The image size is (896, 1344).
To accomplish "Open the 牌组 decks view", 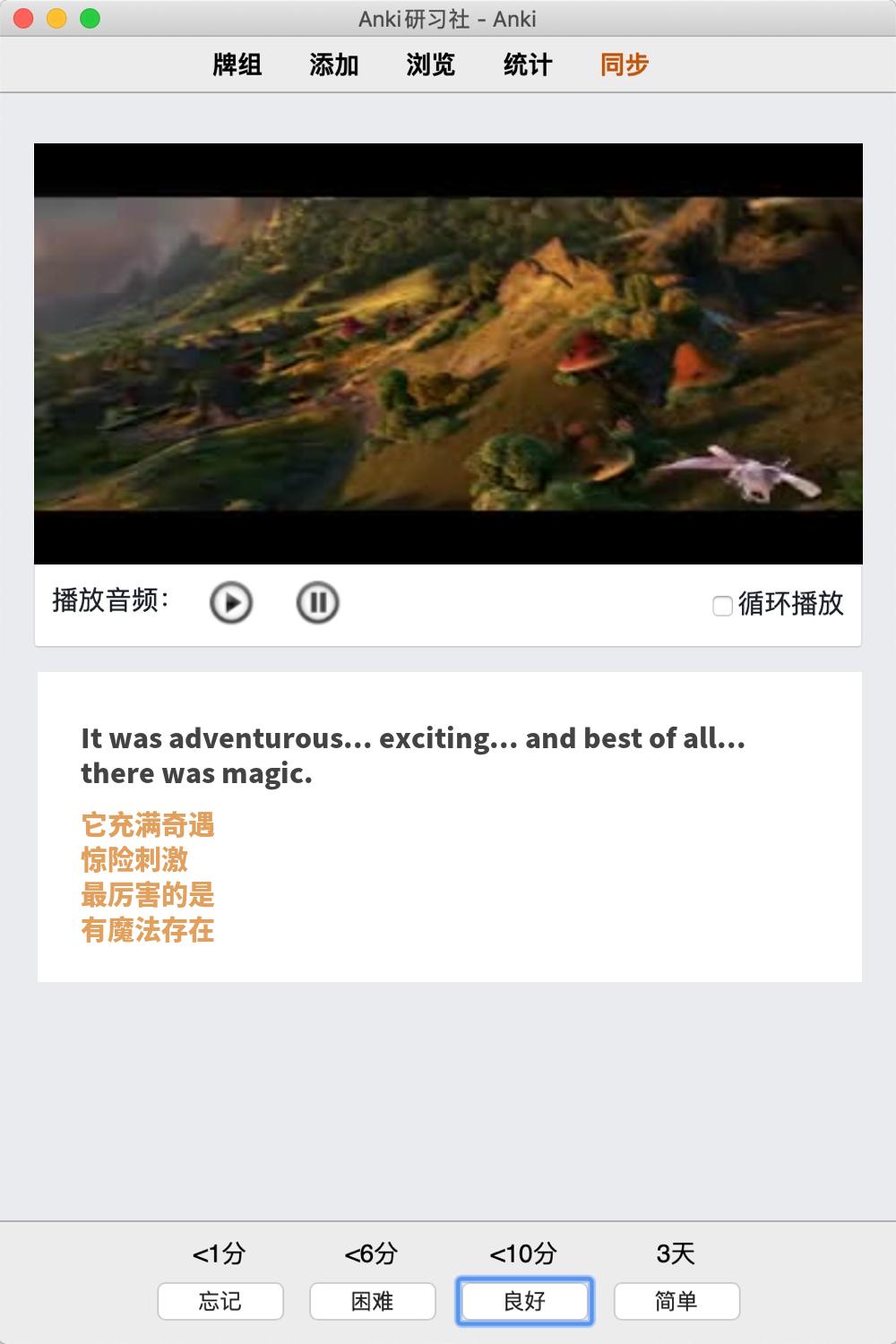I will [x=237, y=65].
